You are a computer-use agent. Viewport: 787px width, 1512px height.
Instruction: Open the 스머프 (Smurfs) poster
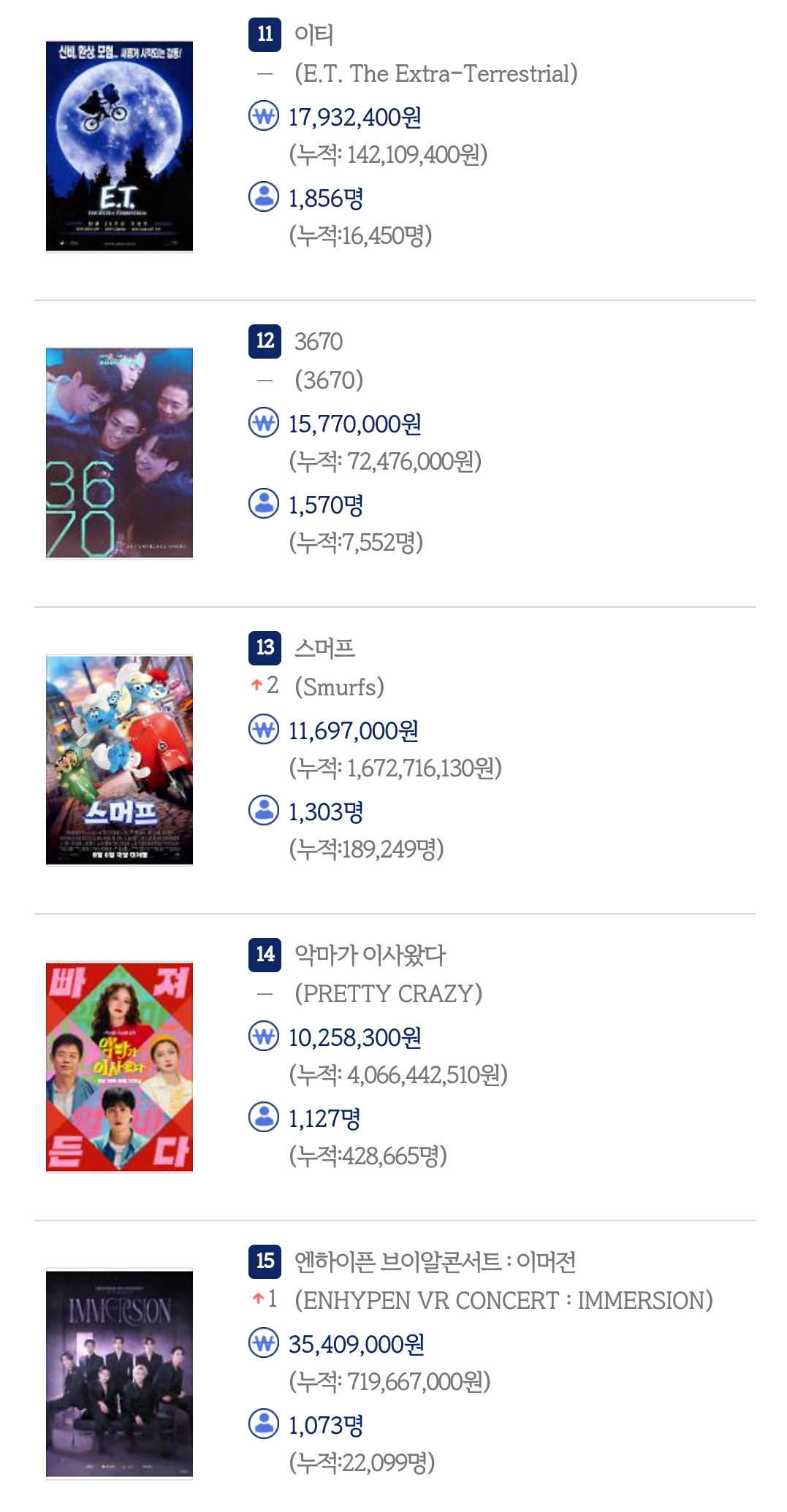point(119,760)
